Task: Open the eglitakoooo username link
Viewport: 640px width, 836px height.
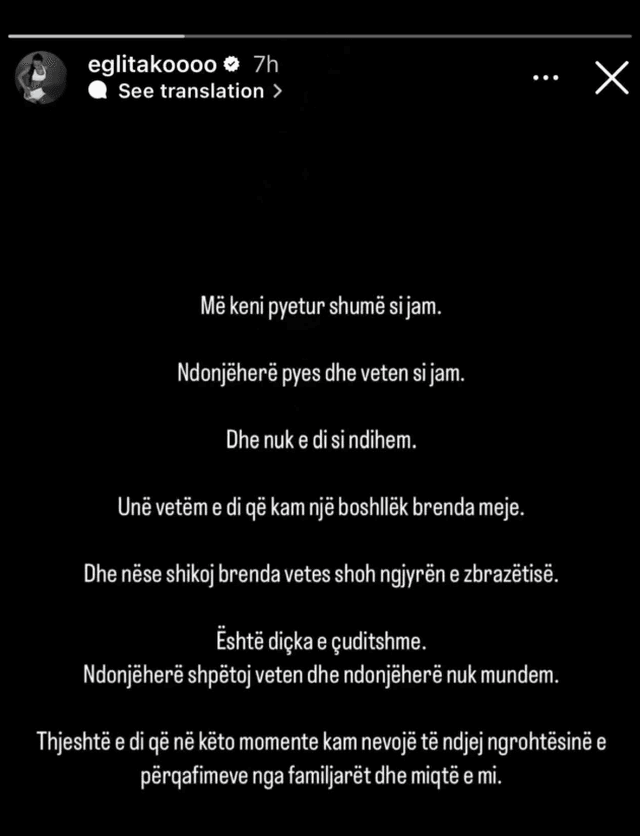Action: [x=151, y=65]
